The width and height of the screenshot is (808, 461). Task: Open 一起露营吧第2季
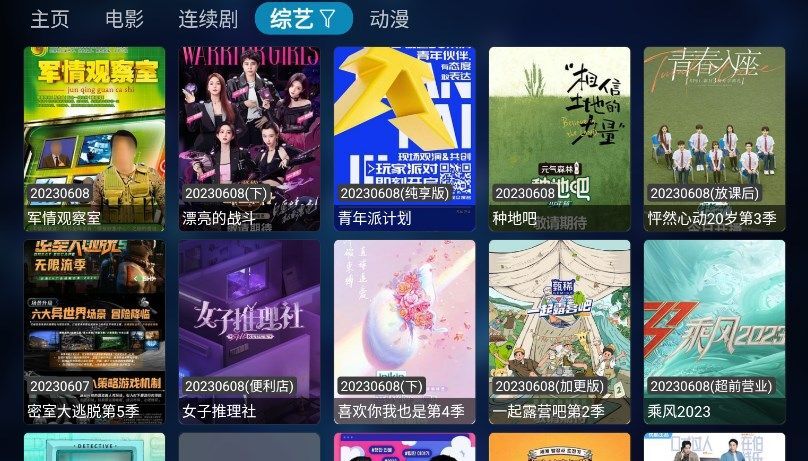(559, 331)
